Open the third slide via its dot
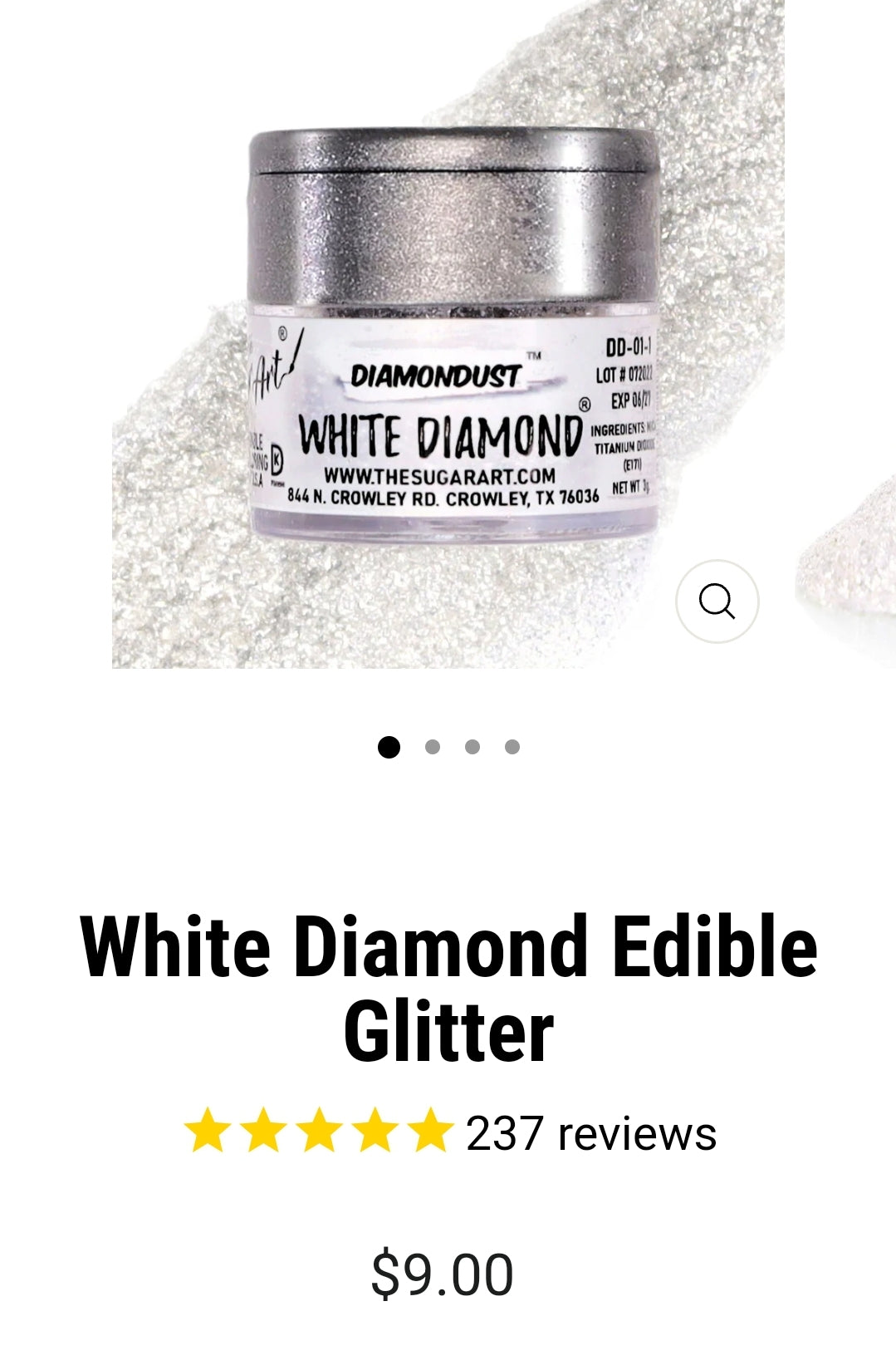 [471, 745]
